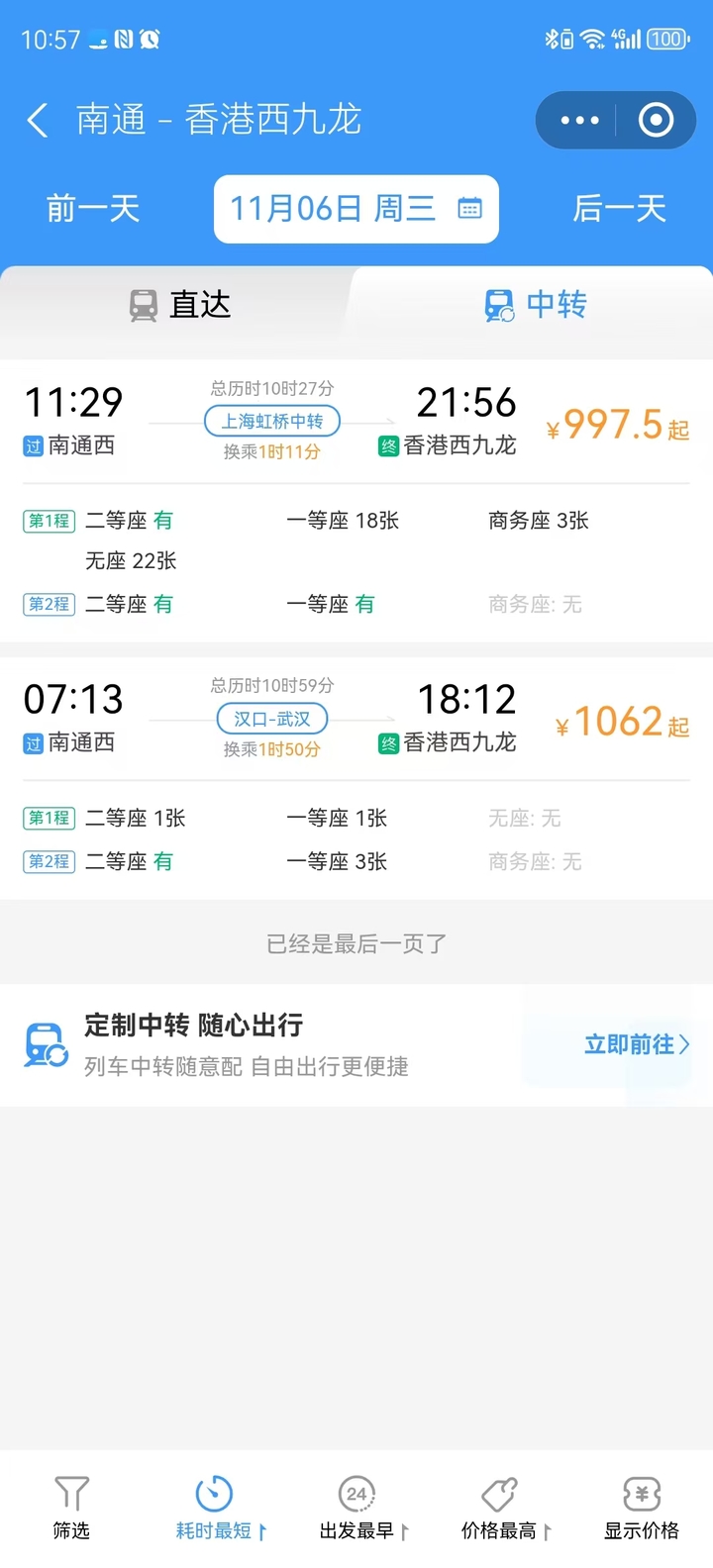Close the mini-program with the circle button
Viewport: 713px width, 1568px height.
[656, 121]
